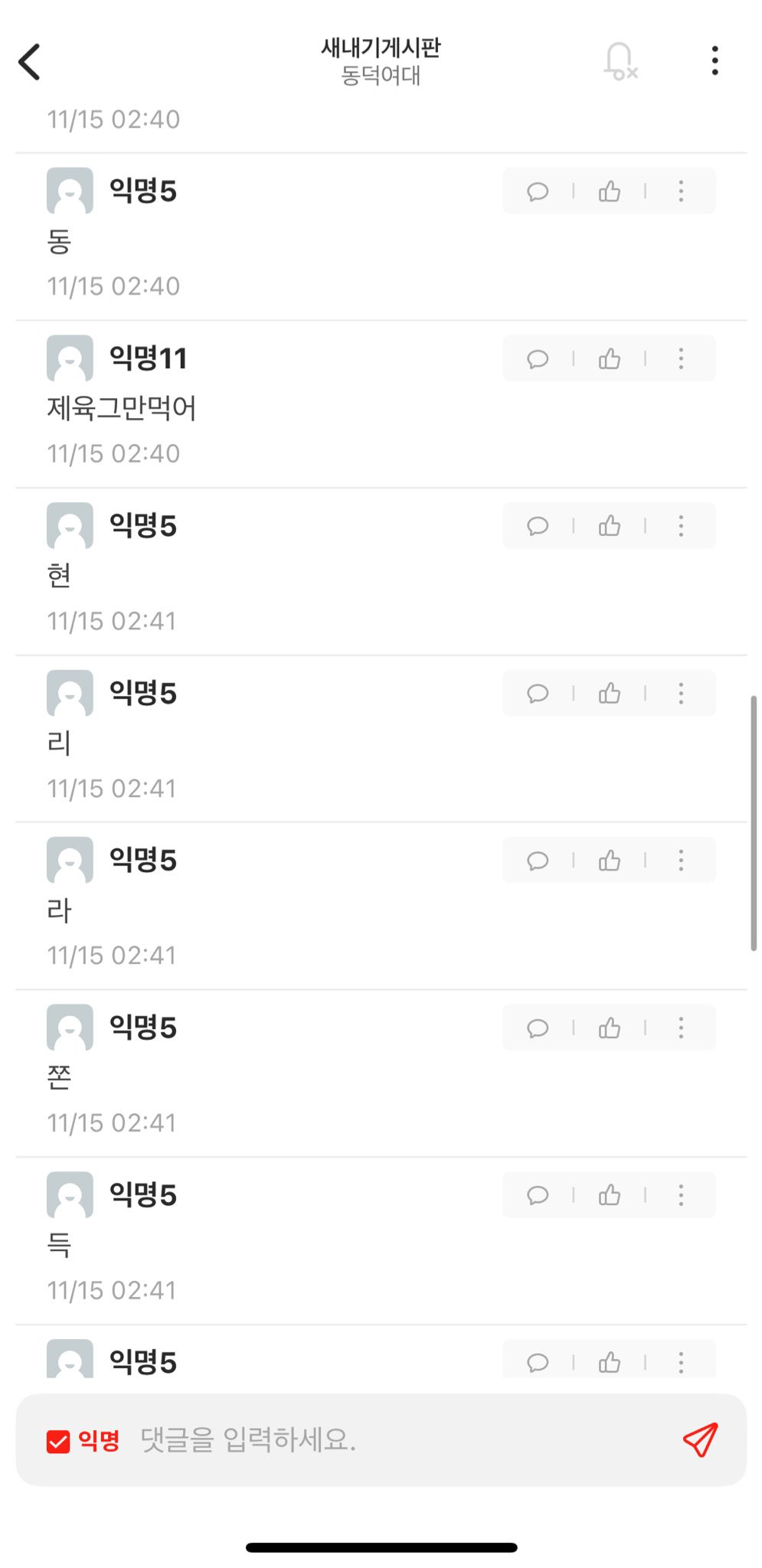Uncheck the 익명 anonymous checkbox
Viewport: 762px width, 1568px height.
click(58, 1441)
